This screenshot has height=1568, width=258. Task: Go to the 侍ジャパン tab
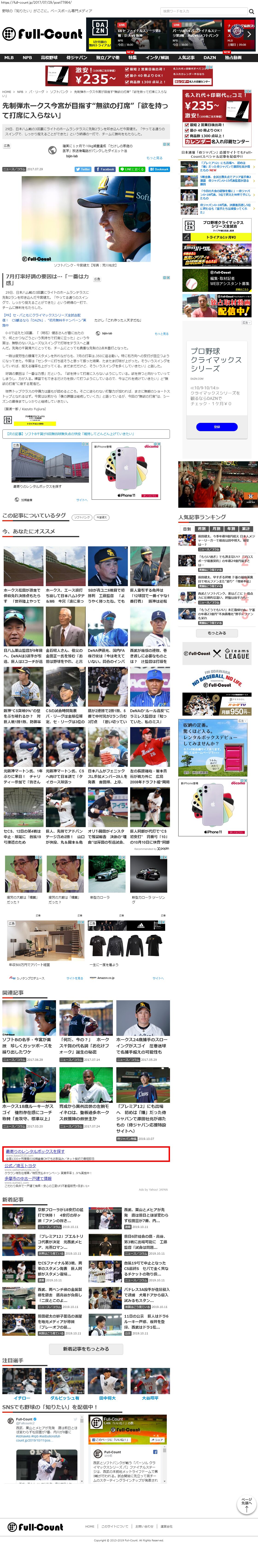pyautogui.click(x=76, y=58)
